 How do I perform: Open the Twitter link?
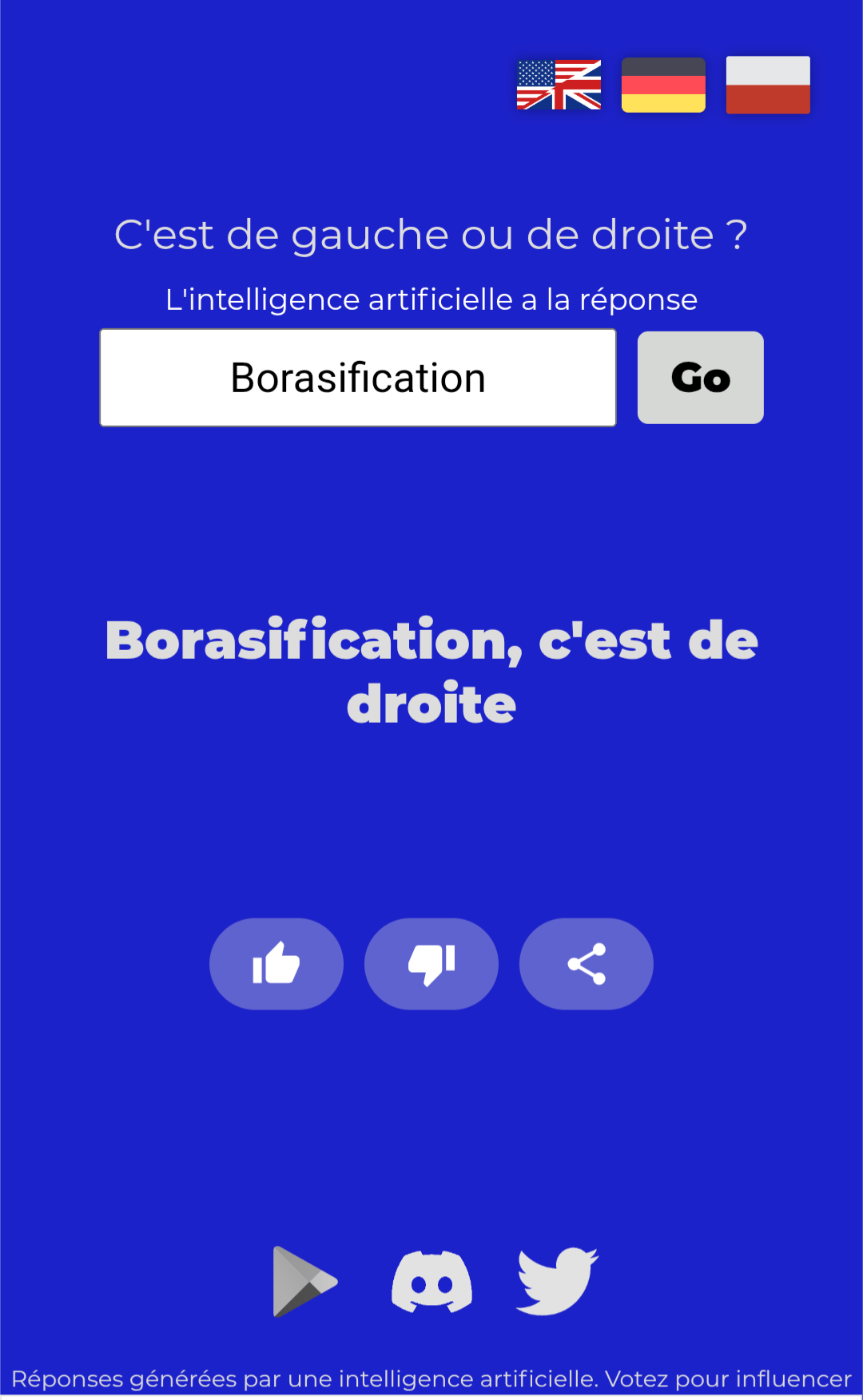557,1281
